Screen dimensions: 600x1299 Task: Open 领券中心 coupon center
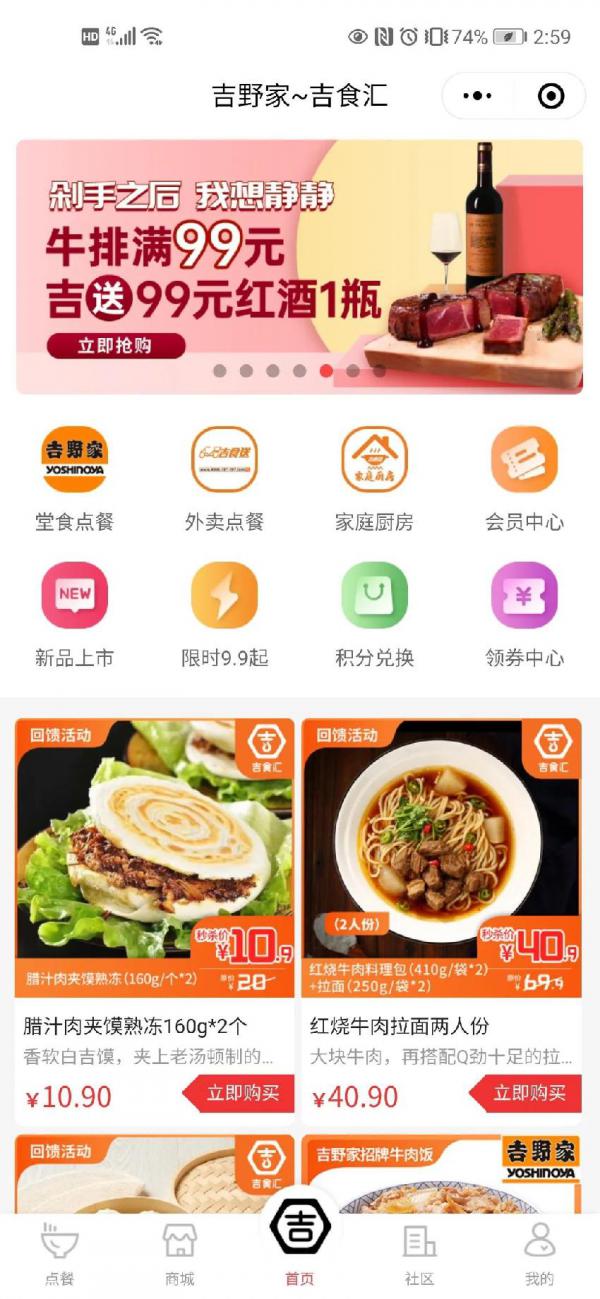(x=524, y=615)
